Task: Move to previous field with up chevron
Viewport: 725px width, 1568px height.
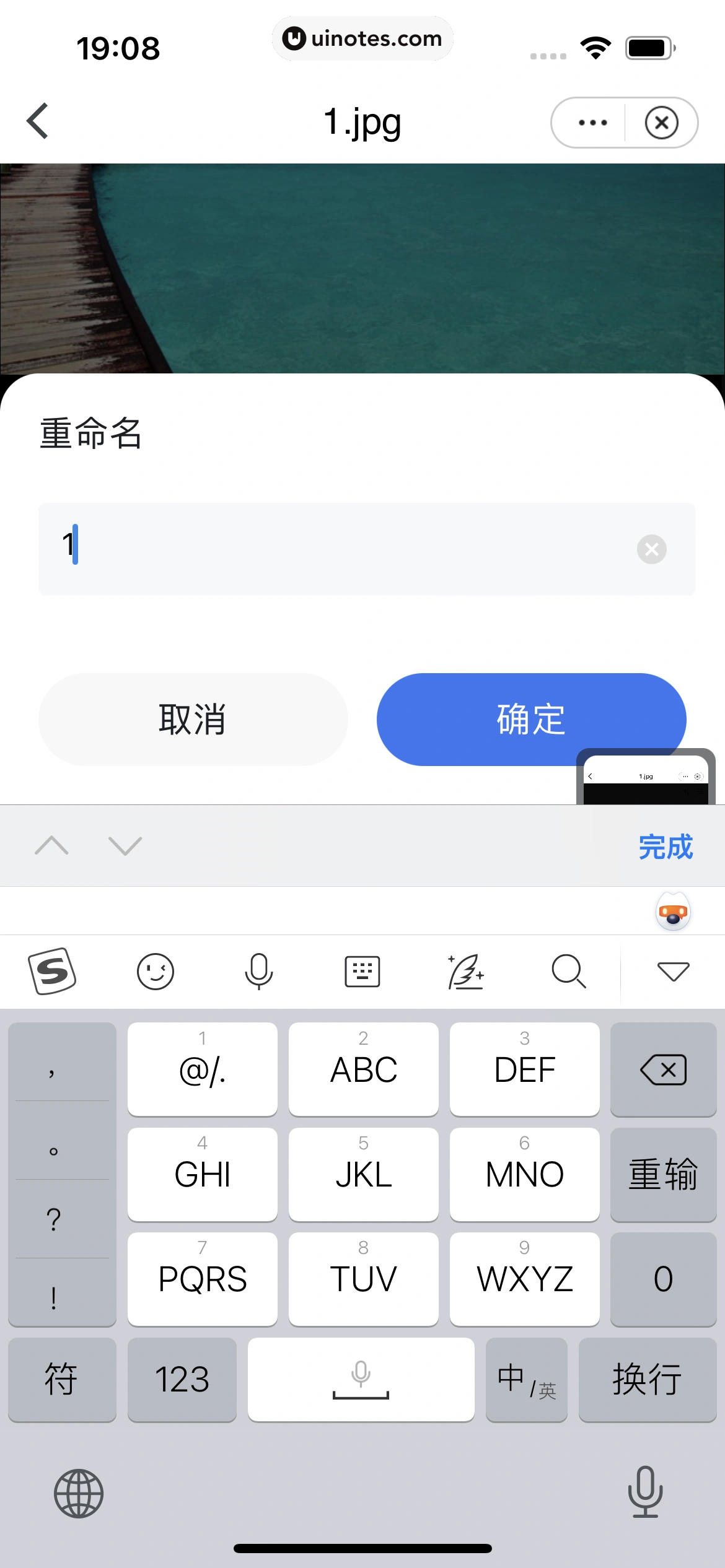Action: [52, 845]
